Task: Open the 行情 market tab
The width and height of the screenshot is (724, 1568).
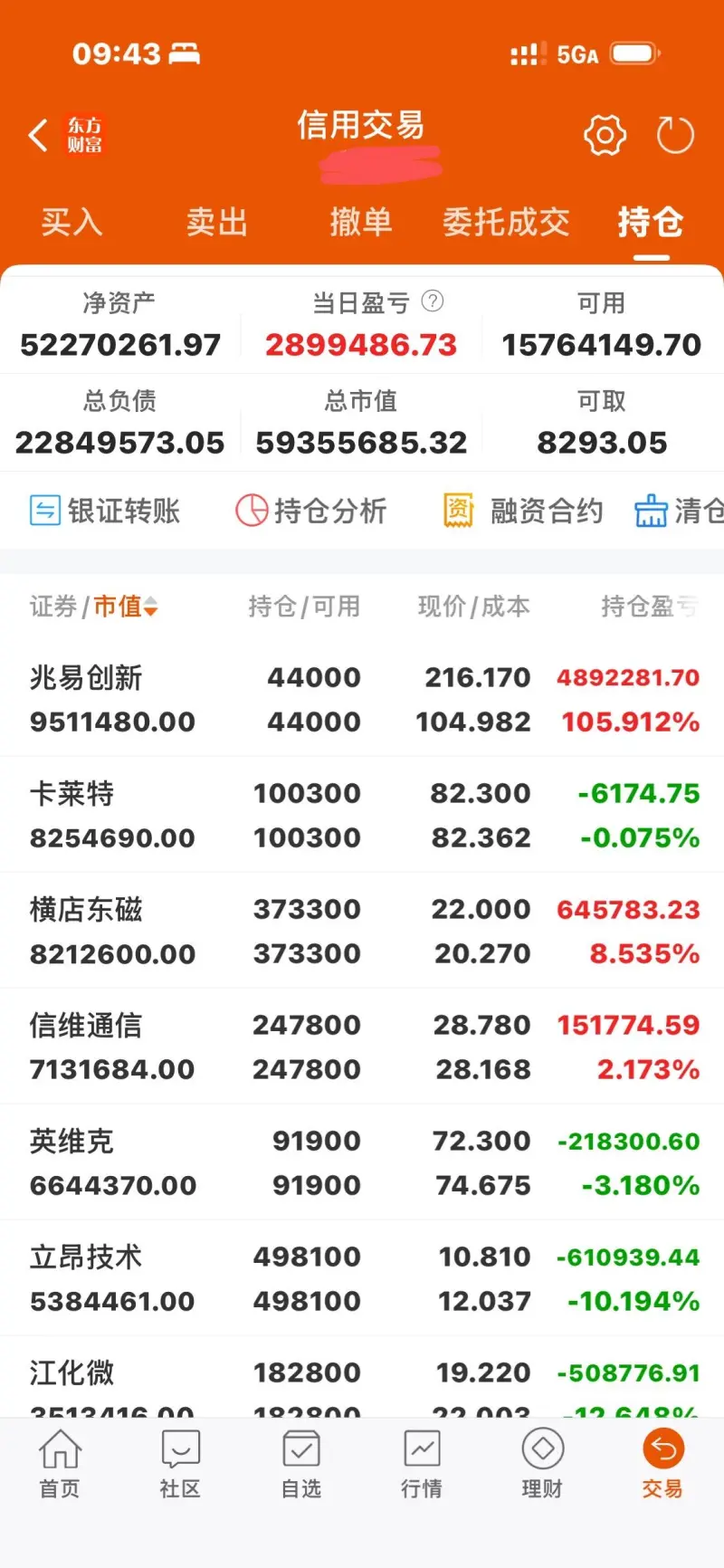Action: [x=422, y=1464]
